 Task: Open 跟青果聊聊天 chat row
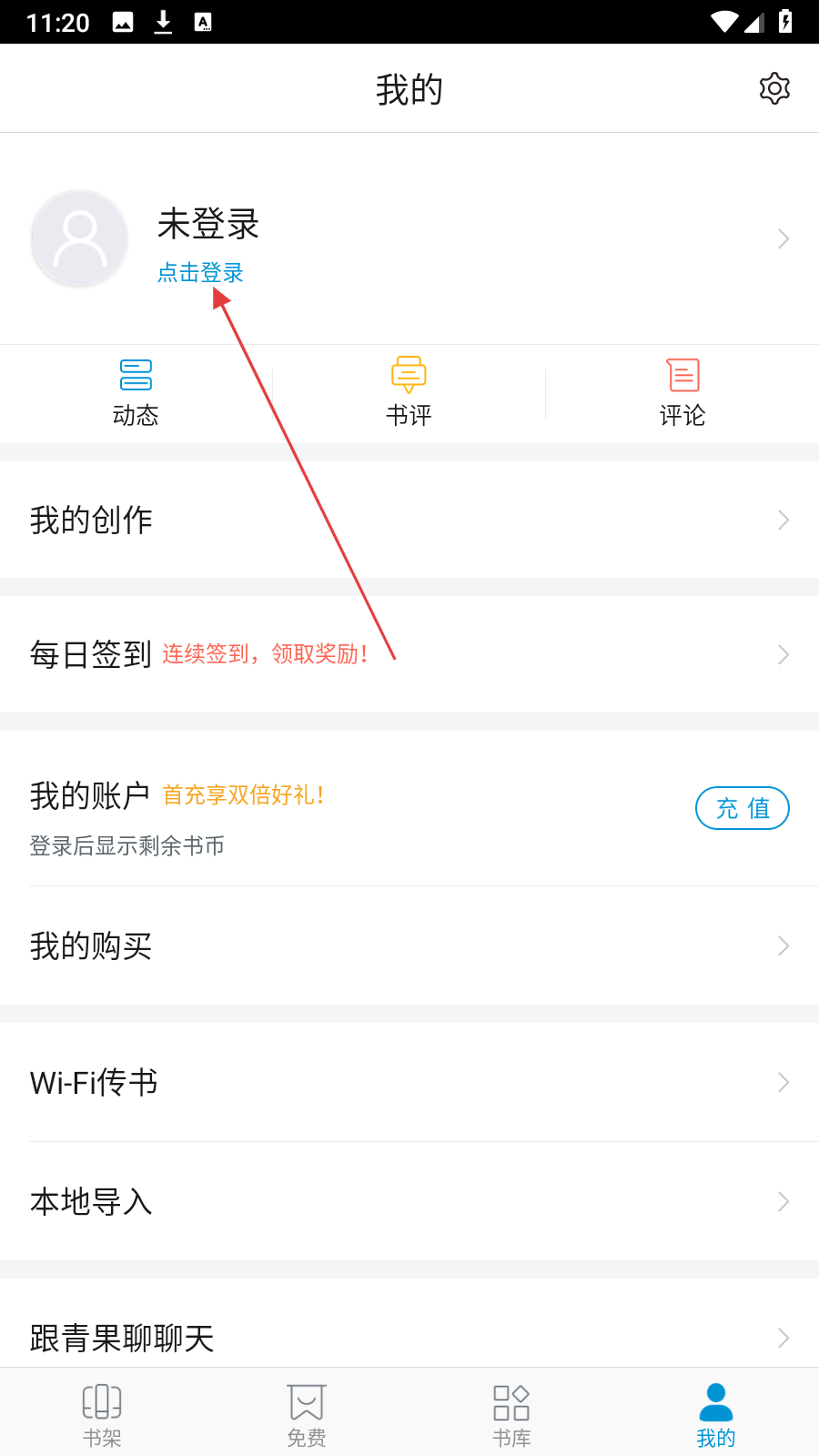pos(409,1337)
